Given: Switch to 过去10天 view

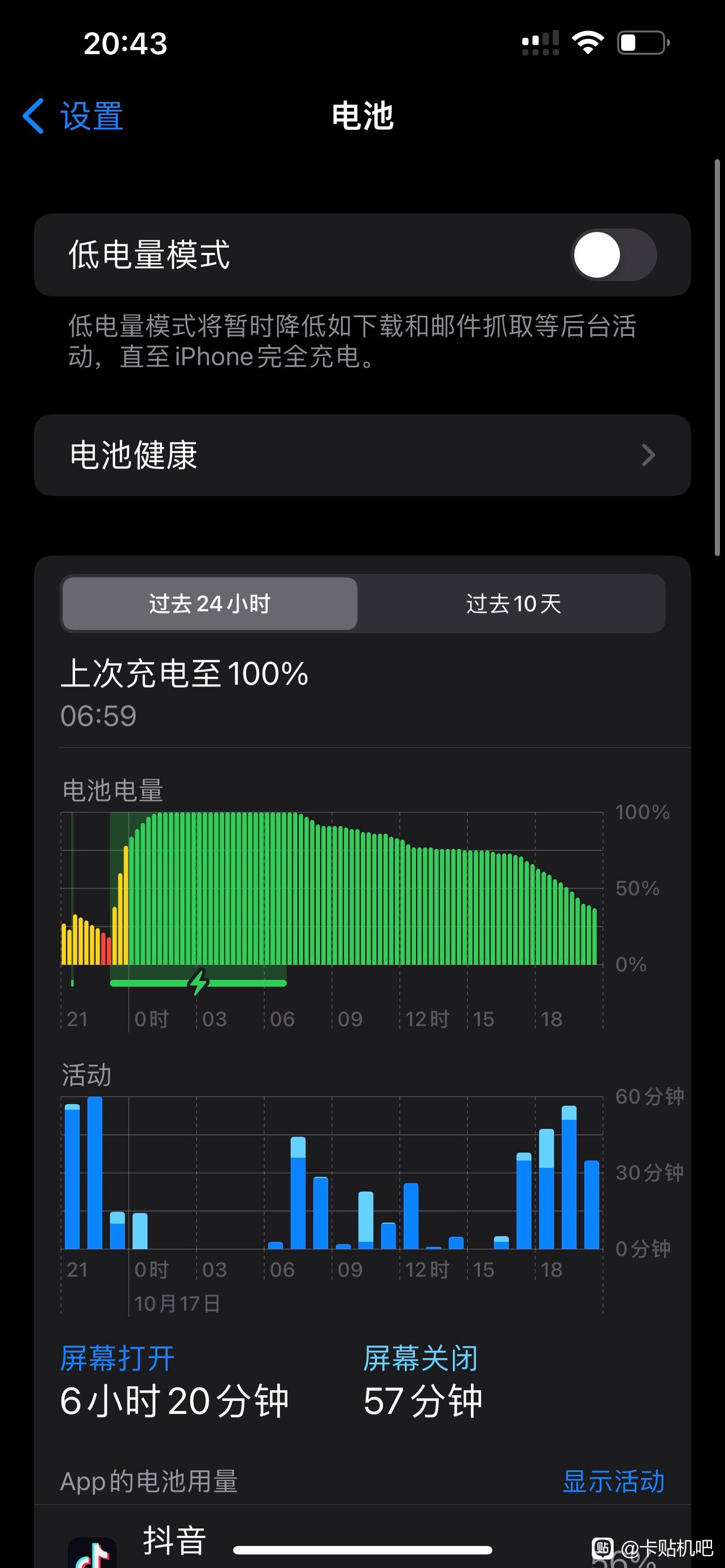Looking at the screenshot, I should pyautogui.click(x=513, y=603).
